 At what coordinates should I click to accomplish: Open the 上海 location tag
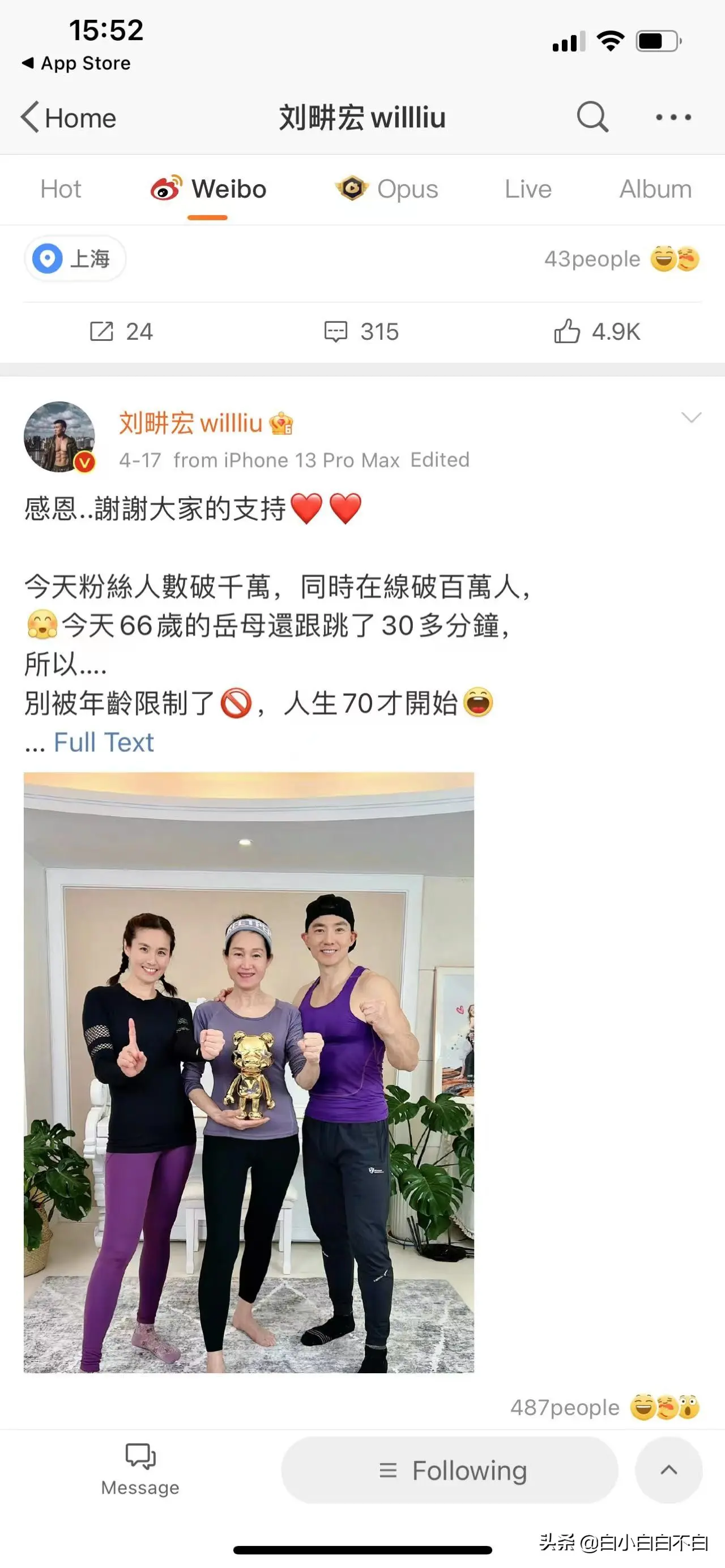[x=74, y=259]
